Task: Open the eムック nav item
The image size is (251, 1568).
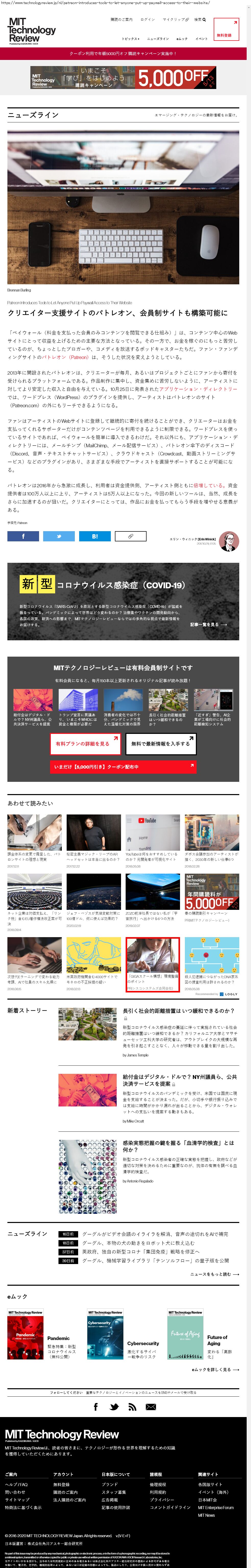Action: (182, 38)
